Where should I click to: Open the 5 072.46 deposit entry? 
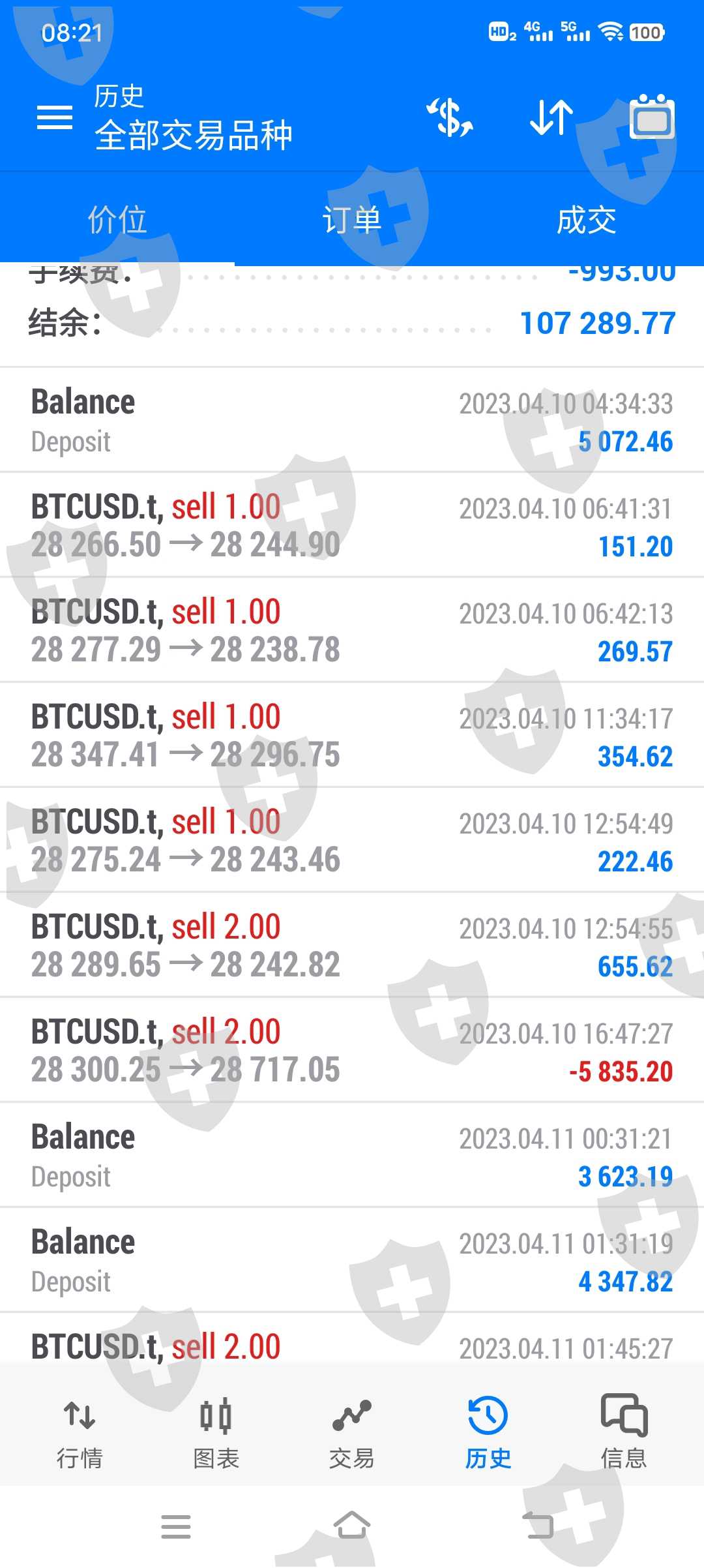click(352, 421)
